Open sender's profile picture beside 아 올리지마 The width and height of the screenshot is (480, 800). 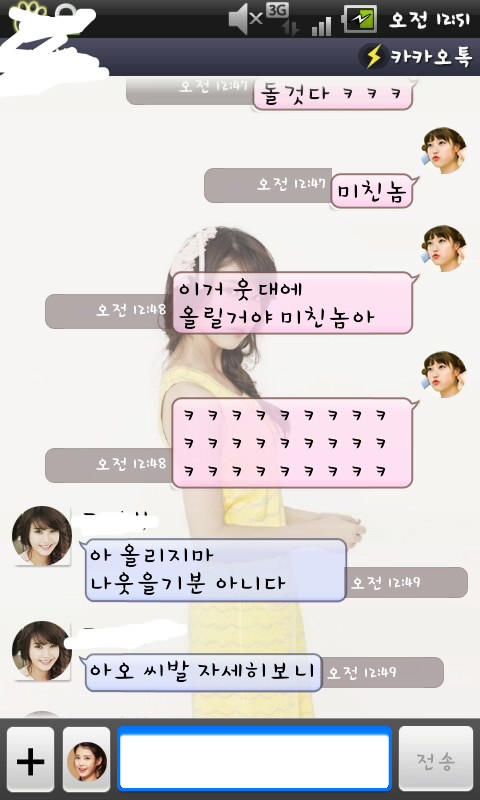coord(42,536)
